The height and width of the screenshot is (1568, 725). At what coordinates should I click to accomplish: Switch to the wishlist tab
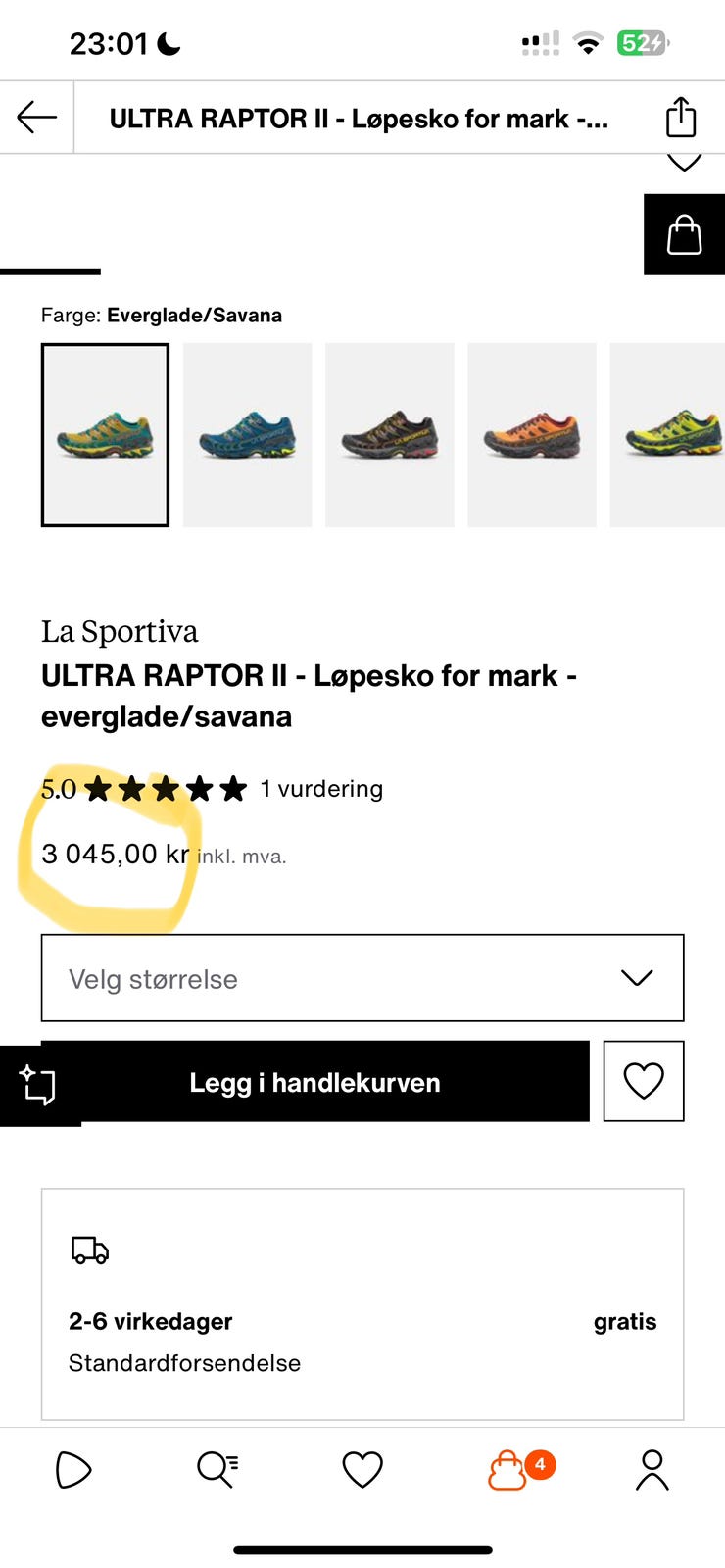coord(362,1470)
